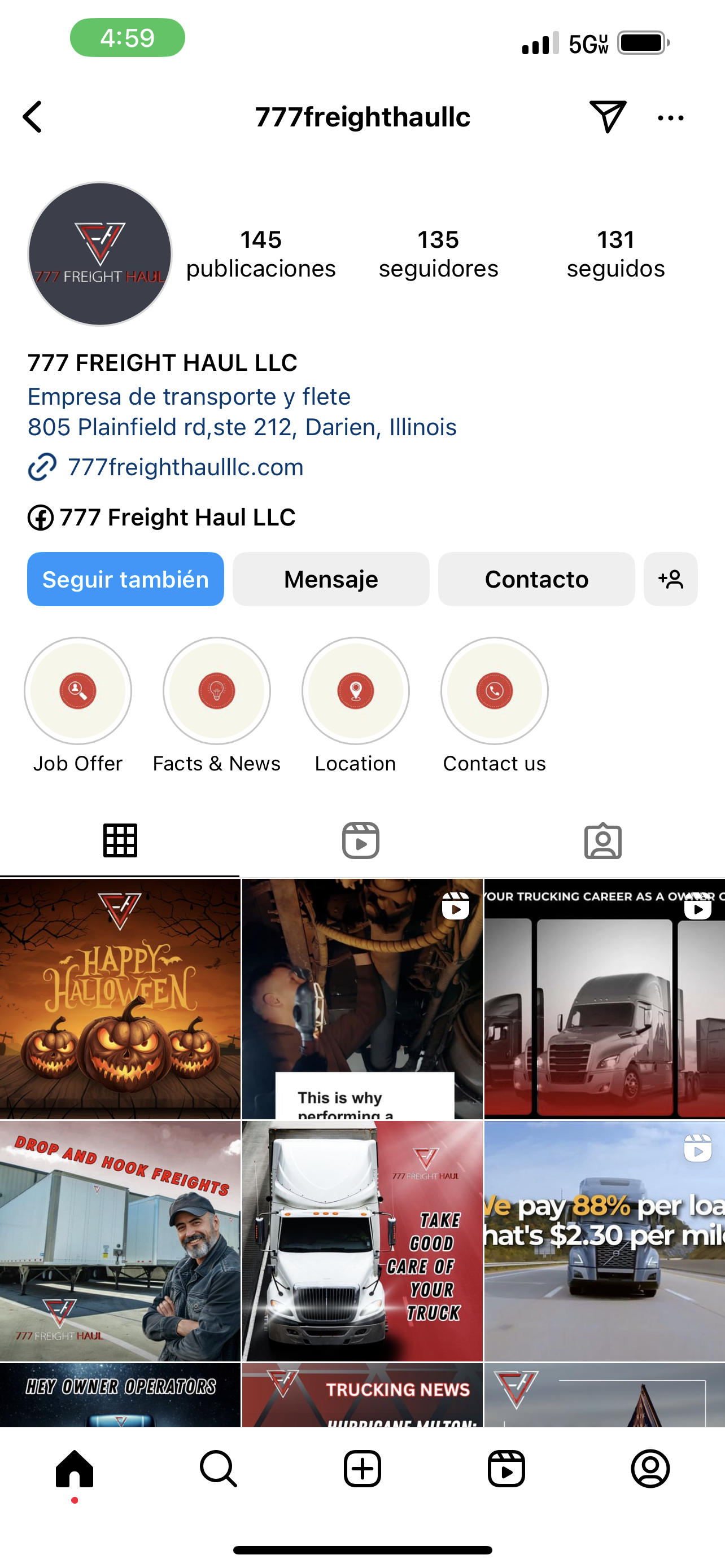The height and width of the screenshot is (1568, 725).
Task: Open the direct share paper plane icon
Action: pos(607,116)
